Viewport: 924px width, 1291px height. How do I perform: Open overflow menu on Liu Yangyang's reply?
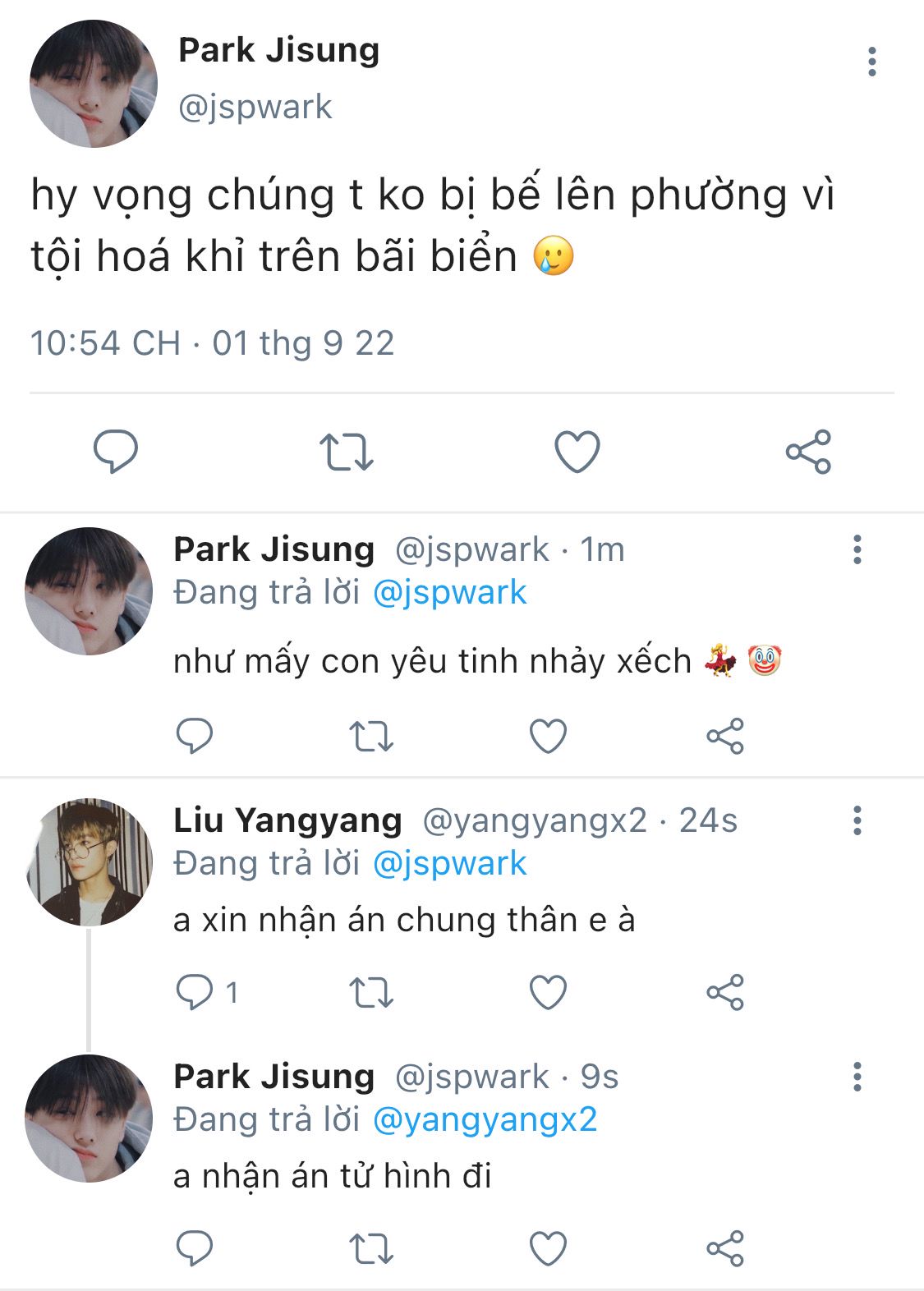pos(857,820)
